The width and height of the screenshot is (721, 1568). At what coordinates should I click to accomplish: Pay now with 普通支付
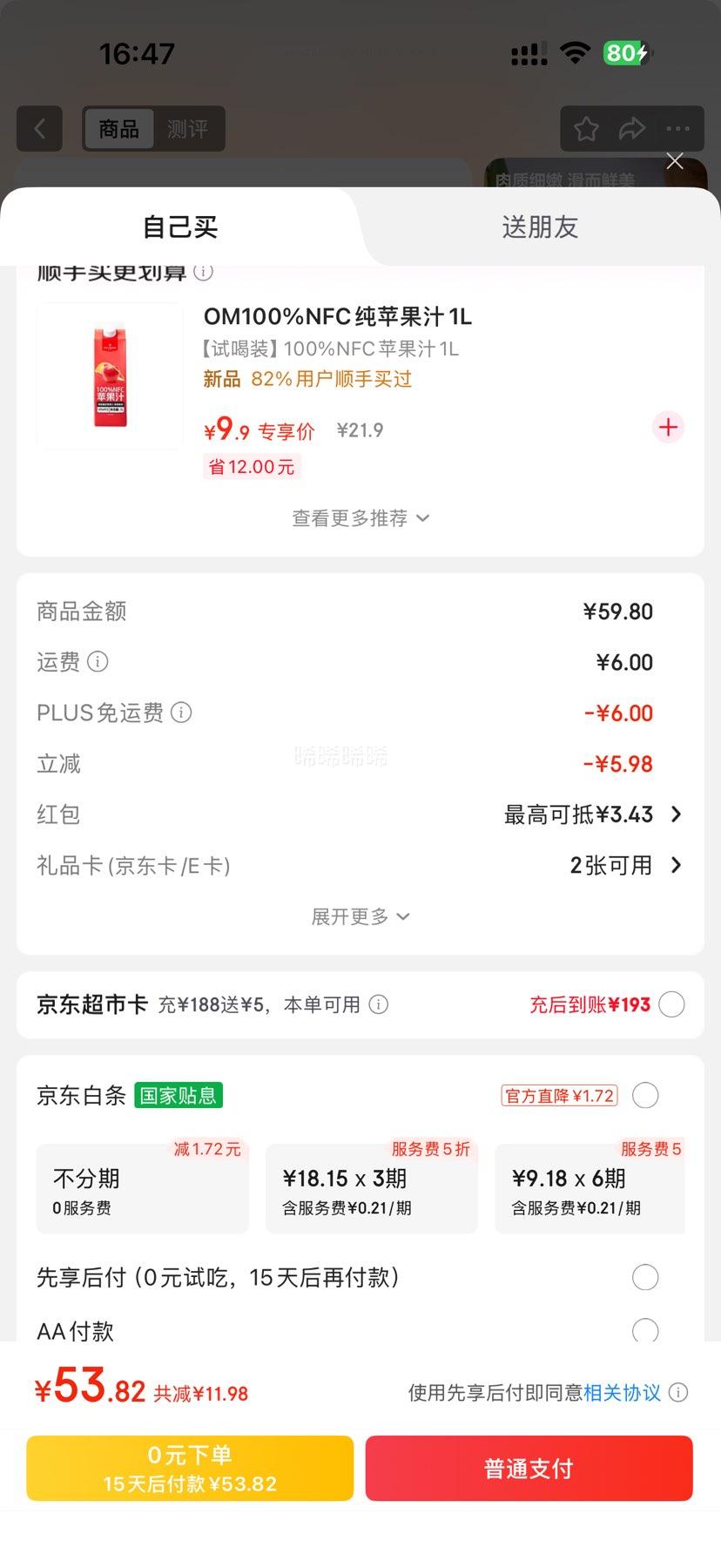[x=529, y=1468]
